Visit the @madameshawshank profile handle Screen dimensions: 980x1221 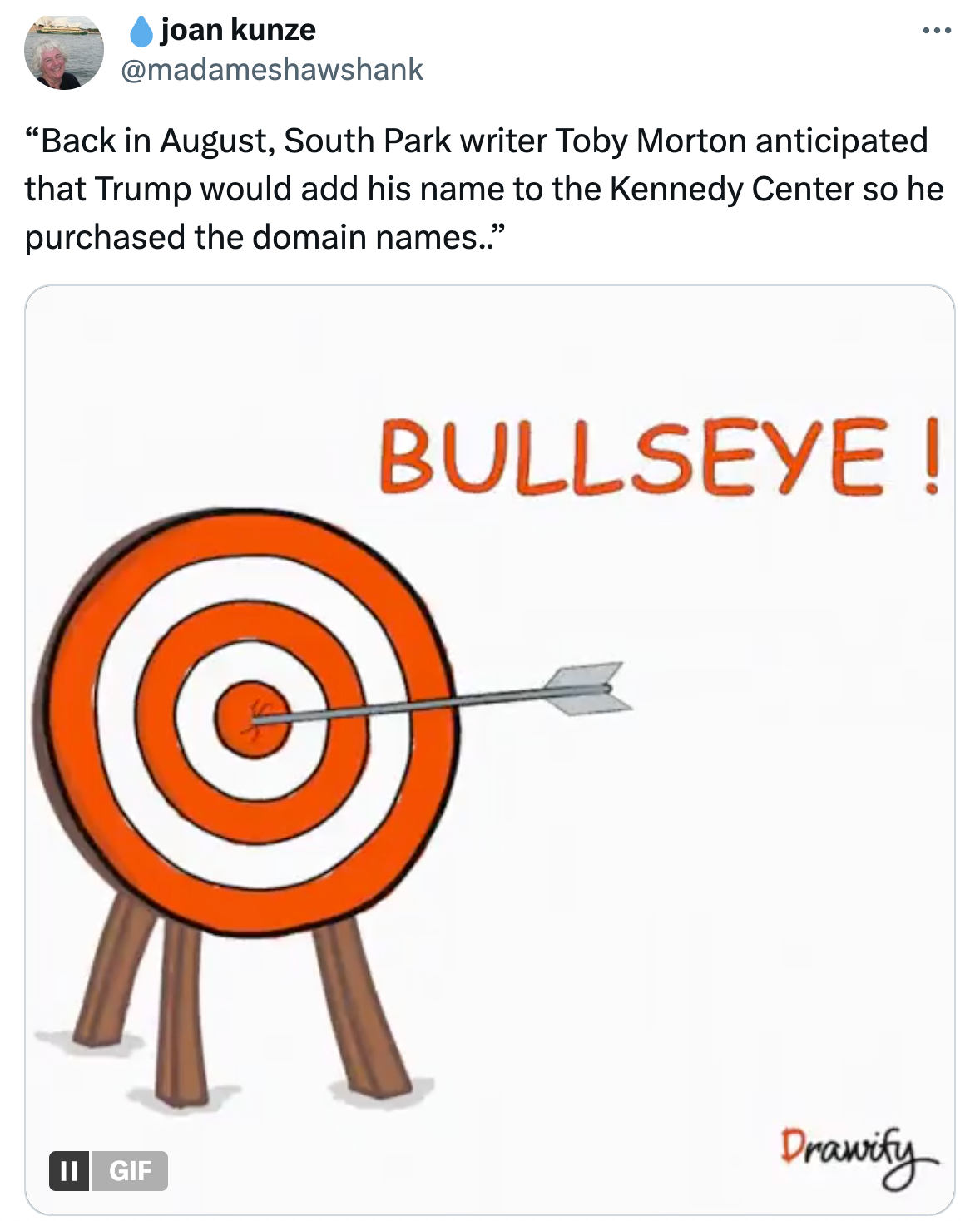[272, 70]
